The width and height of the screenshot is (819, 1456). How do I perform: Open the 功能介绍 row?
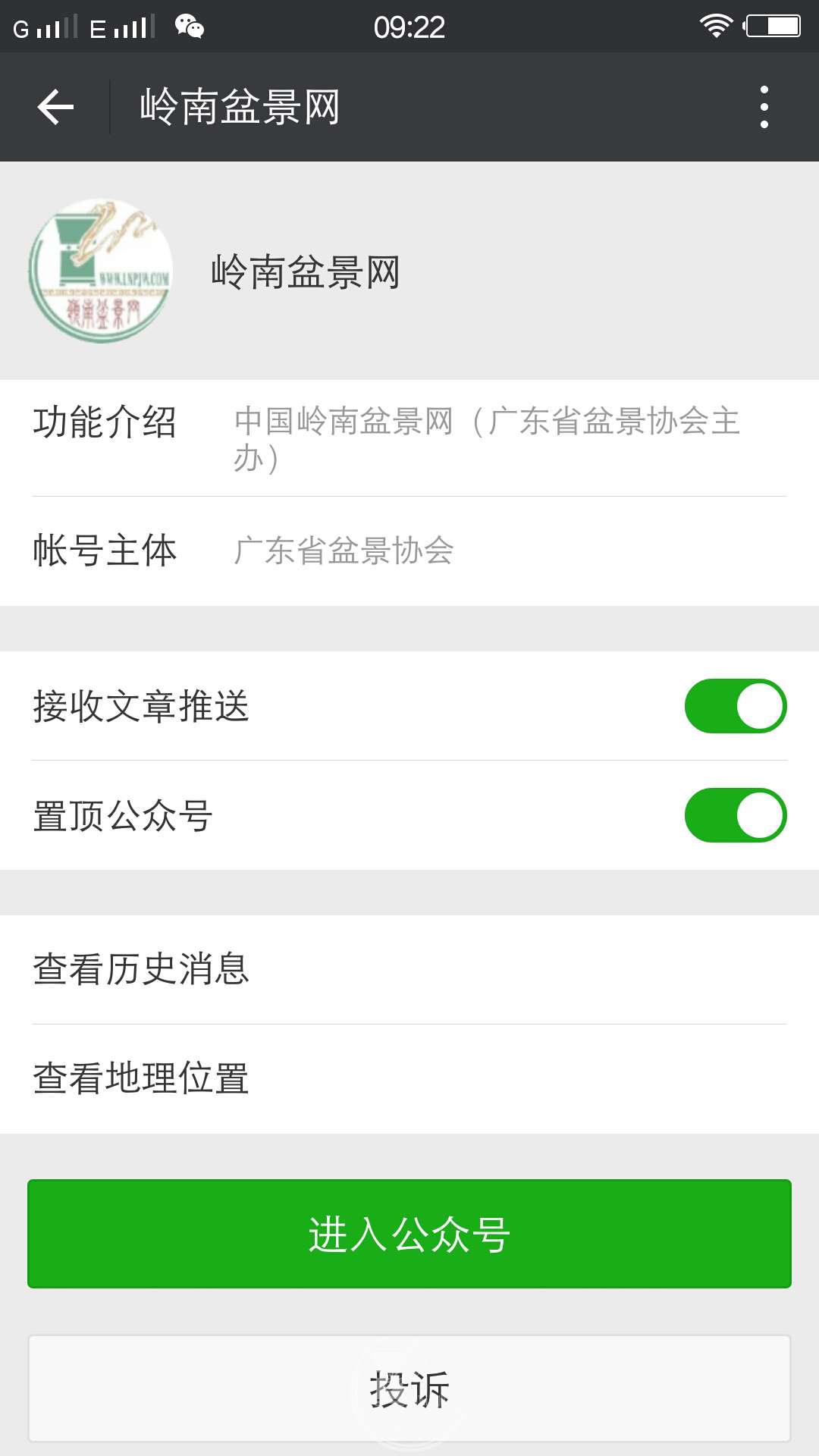tap(409, 438)
